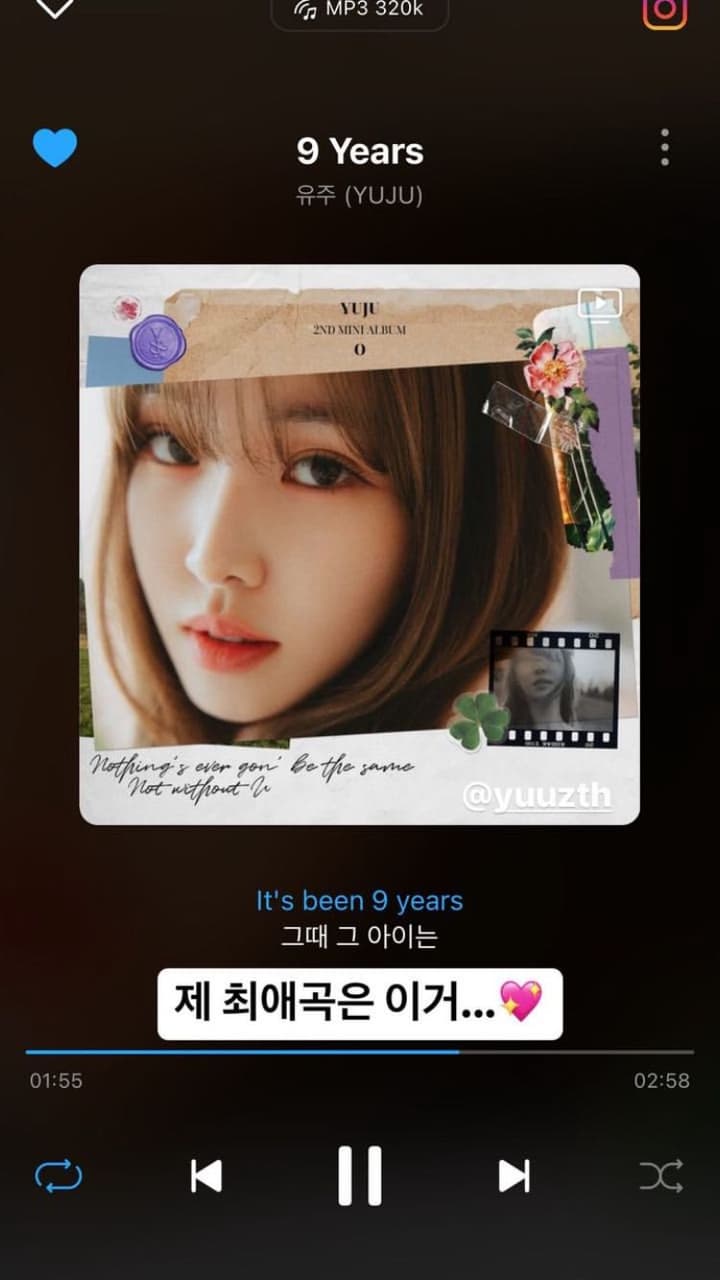Tap the comment sticker 제 최애곡은 이거...💖
This screenshot has height=1280, width=720.
pos(360,1005)
